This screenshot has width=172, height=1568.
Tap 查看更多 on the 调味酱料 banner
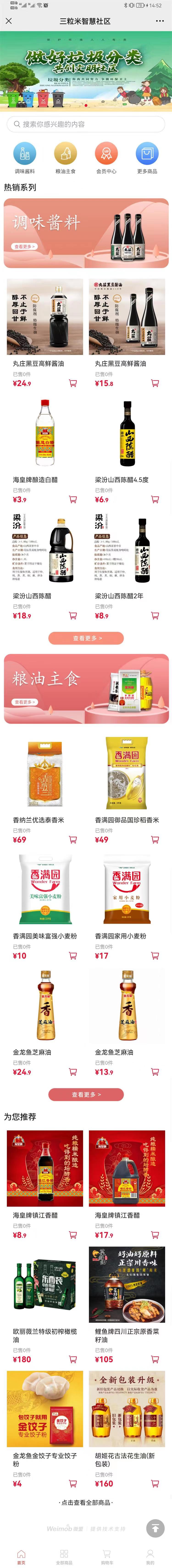click(x=25, y=246)
